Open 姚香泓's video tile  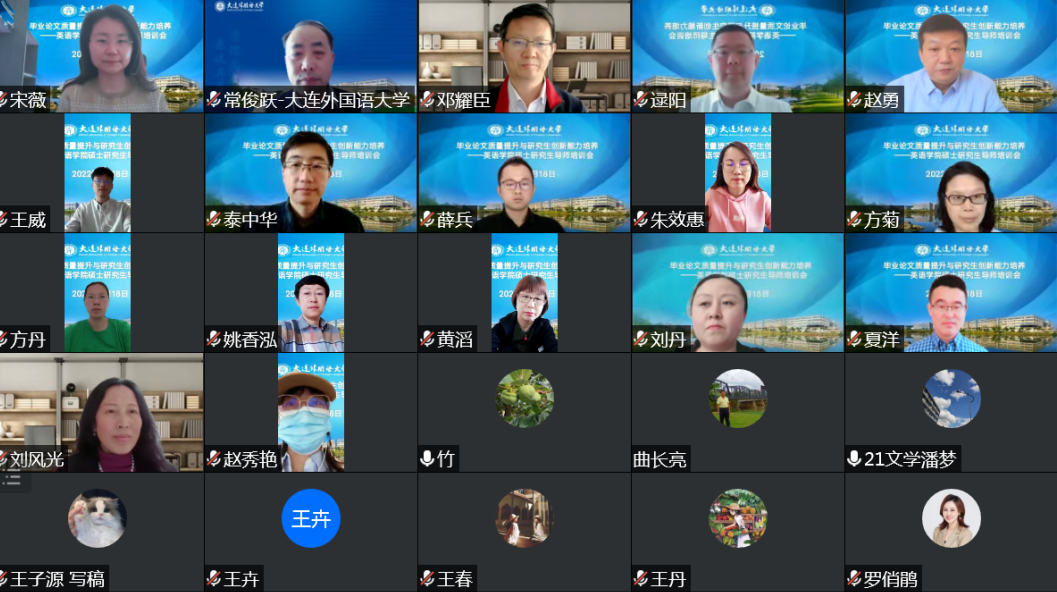[x=310, y=293]
